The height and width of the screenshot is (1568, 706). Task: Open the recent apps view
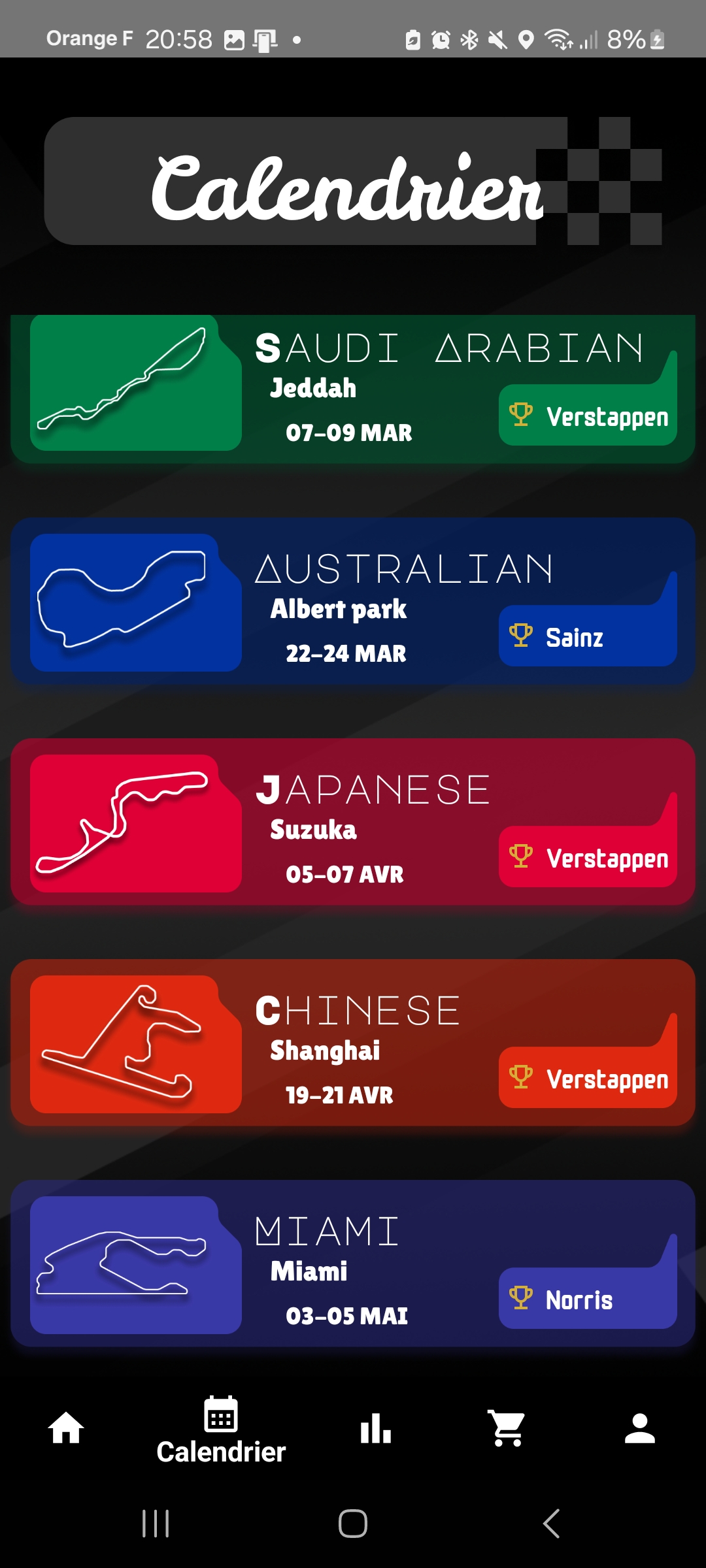[156, 1524]
